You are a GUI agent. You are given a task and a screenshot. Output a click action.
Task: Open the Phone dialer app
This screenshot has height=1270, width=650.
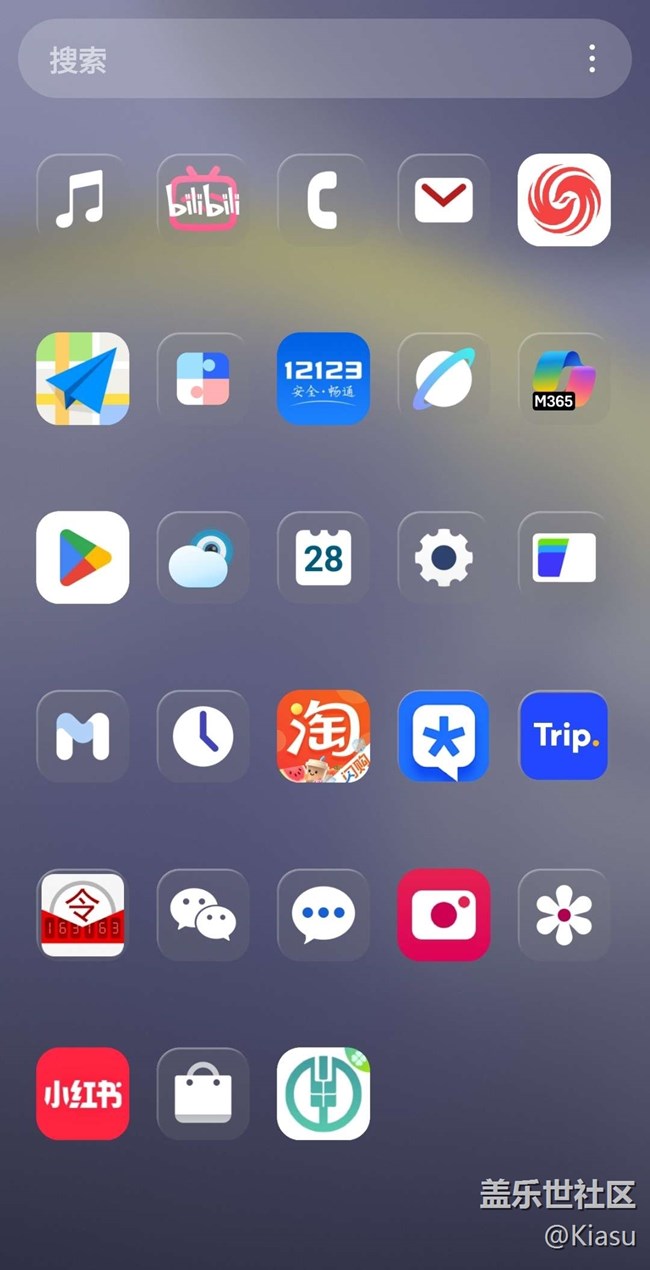tap(323, 200)
